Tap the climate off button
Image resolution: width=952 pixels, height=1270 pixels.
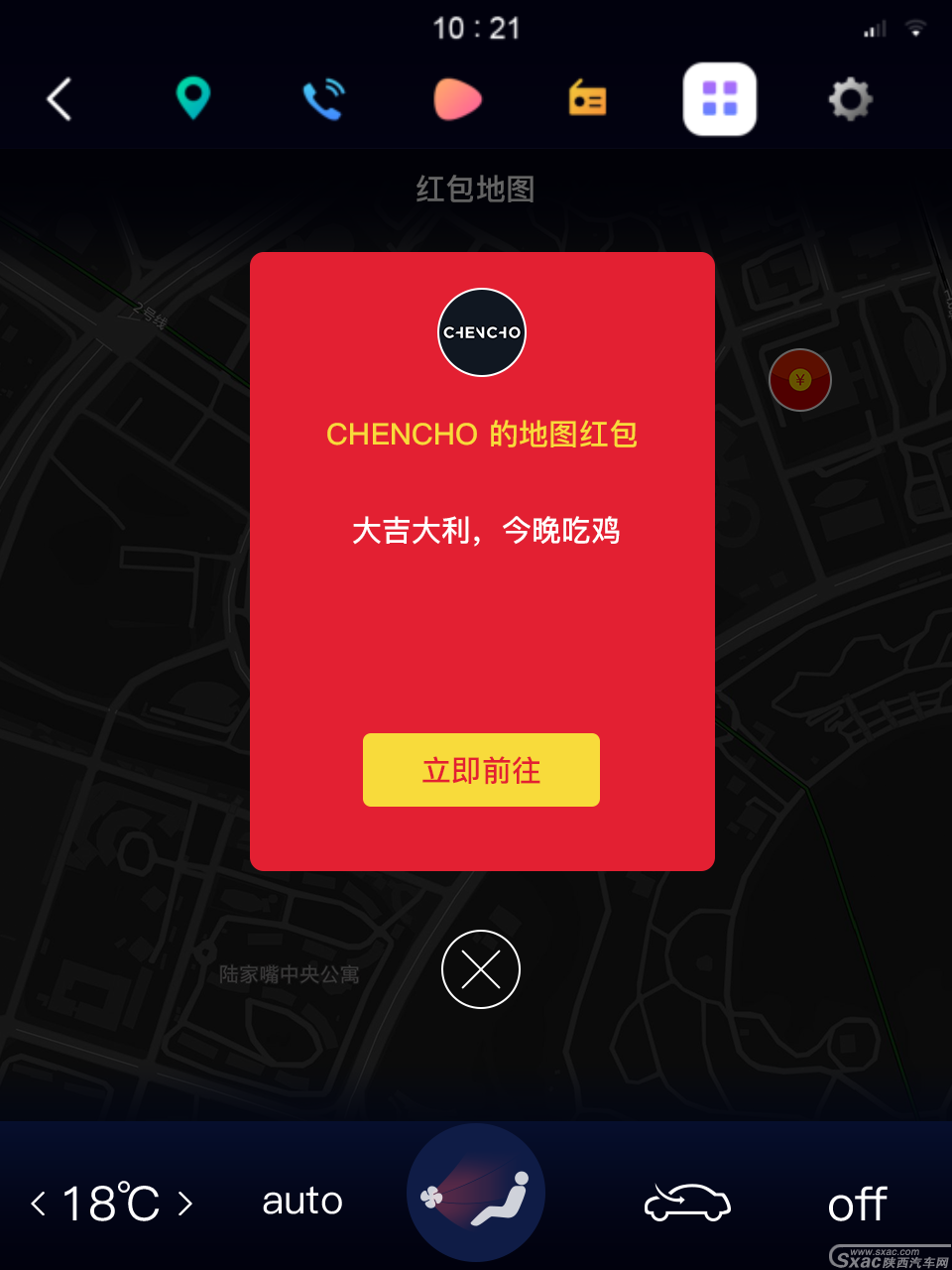click(x=857, y=1205)
